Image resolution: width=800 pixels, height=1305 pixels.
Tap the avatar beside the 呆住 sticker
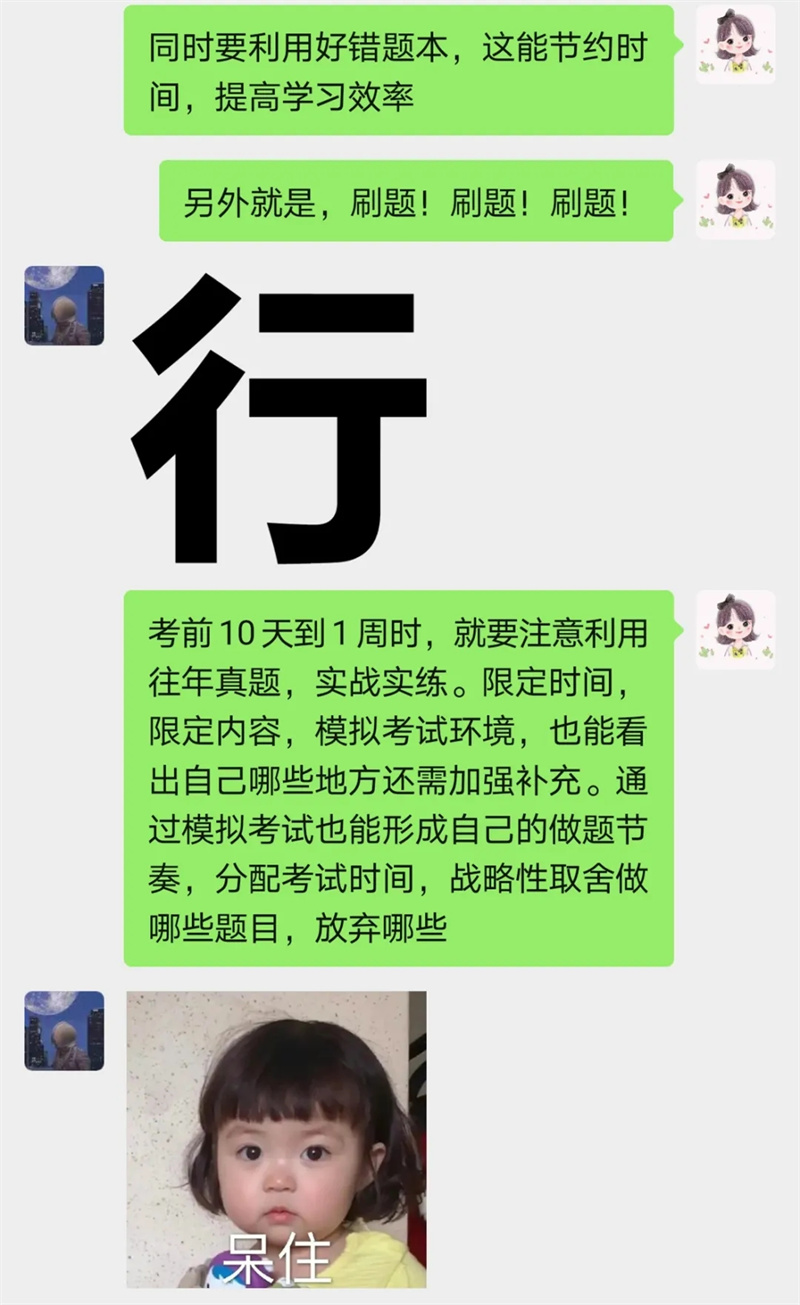pyautogui.click(x=64, y=1031)
